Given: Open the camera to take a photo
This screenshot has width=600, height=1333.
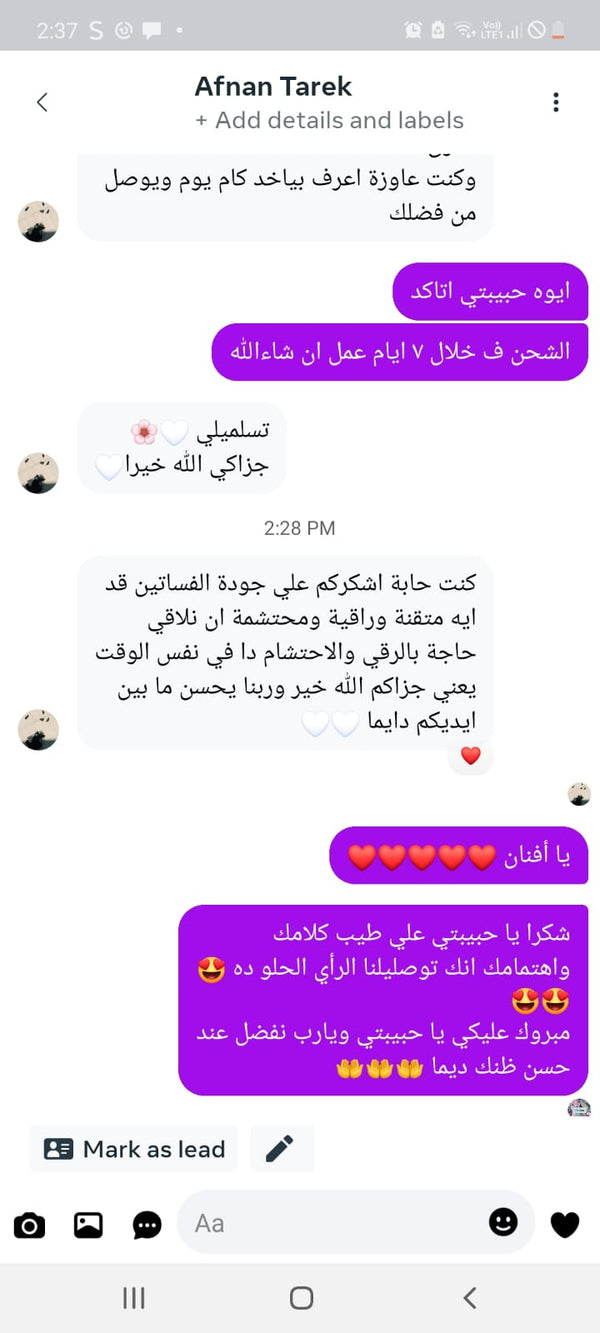Looking at the screenshot, I should point(29,1224).
